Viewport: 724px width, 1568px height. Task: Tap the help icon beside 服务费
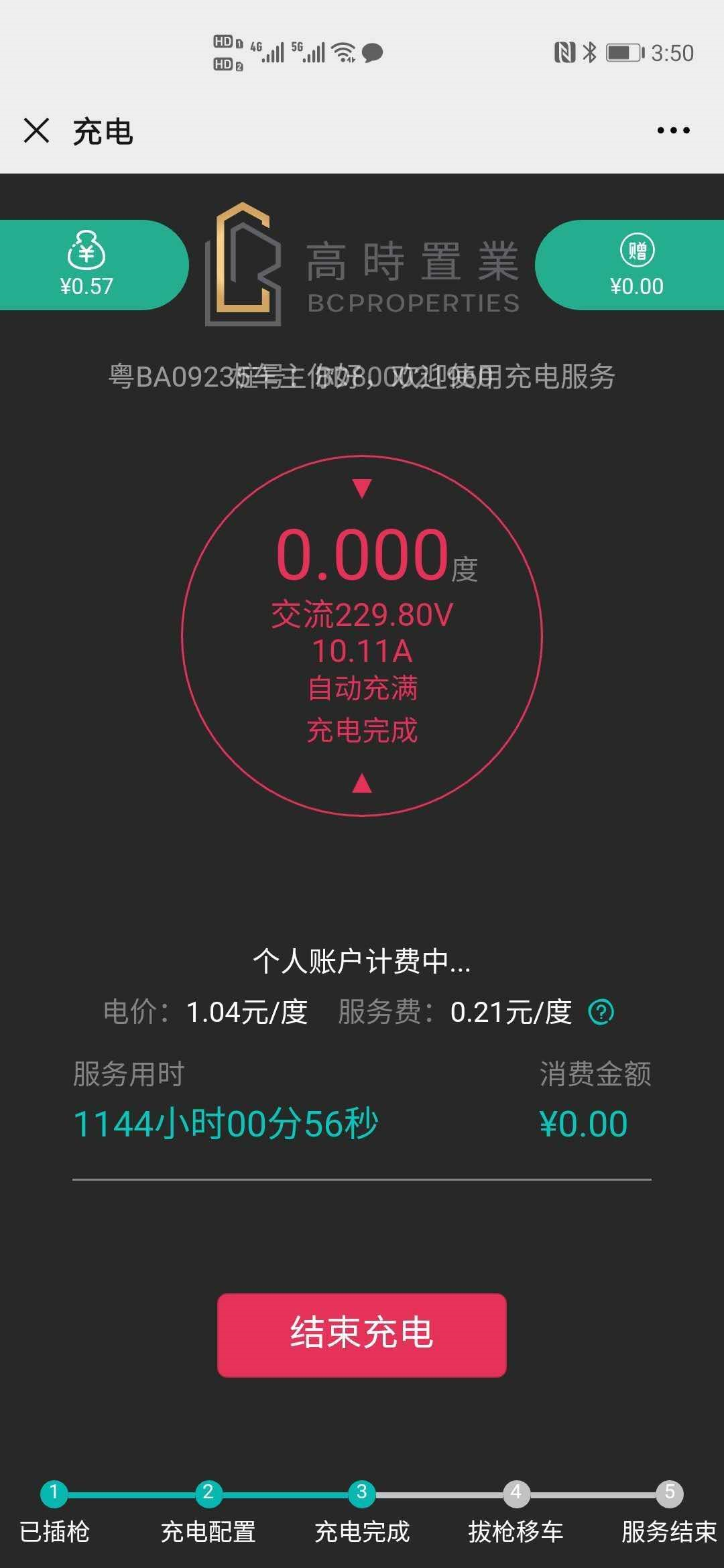click(601, 1012)
